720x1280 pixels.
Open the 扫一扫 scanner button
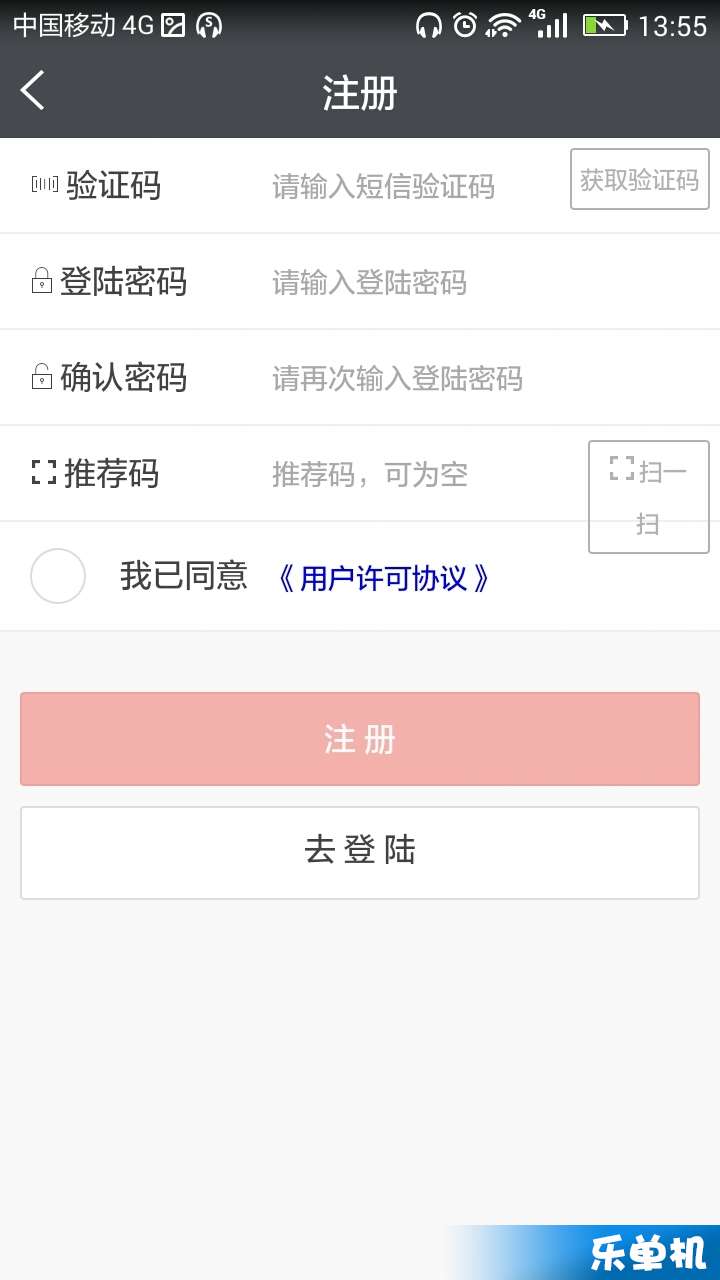649,497
